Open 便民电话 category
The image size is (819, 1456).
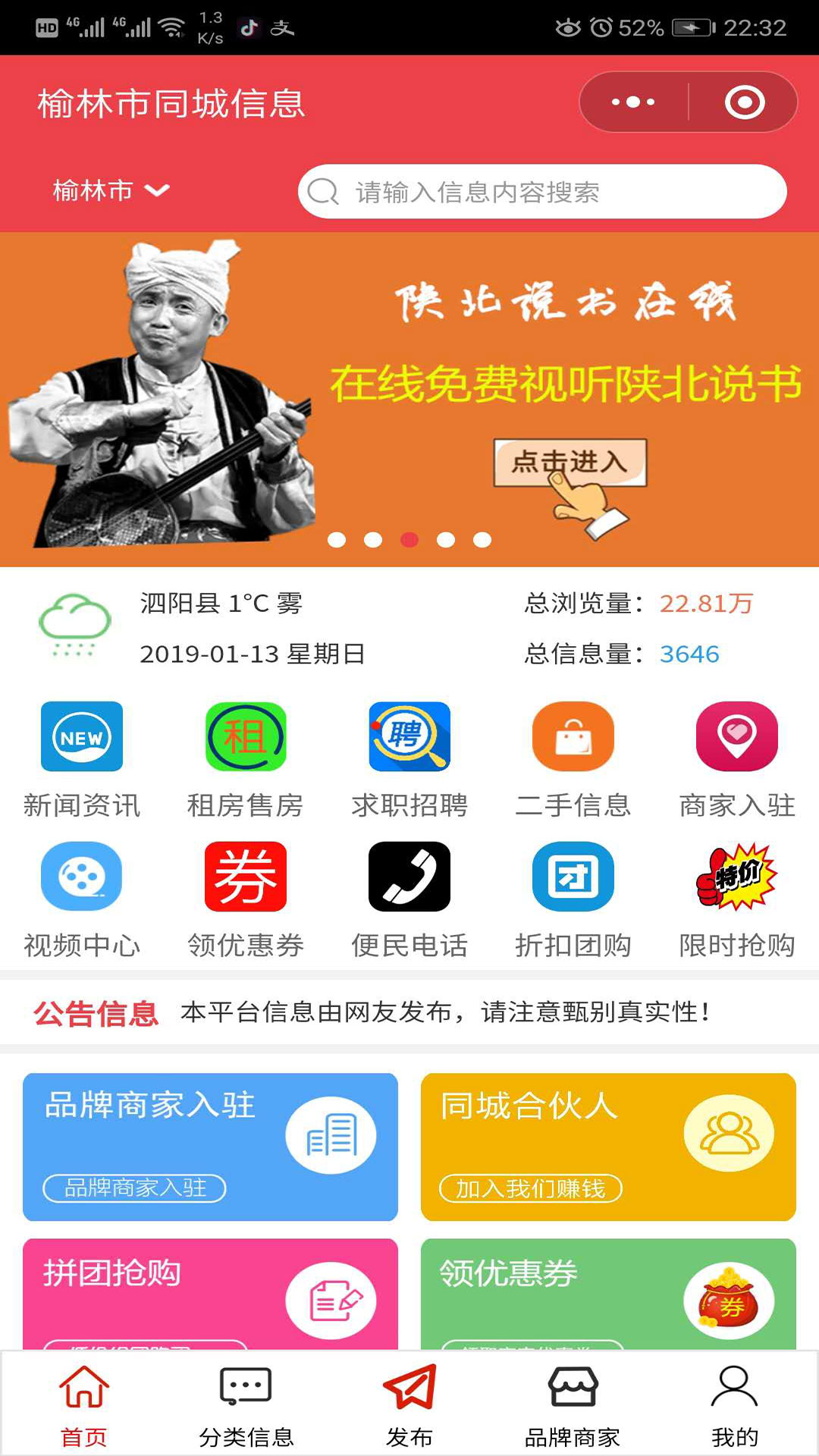point(409,899)
